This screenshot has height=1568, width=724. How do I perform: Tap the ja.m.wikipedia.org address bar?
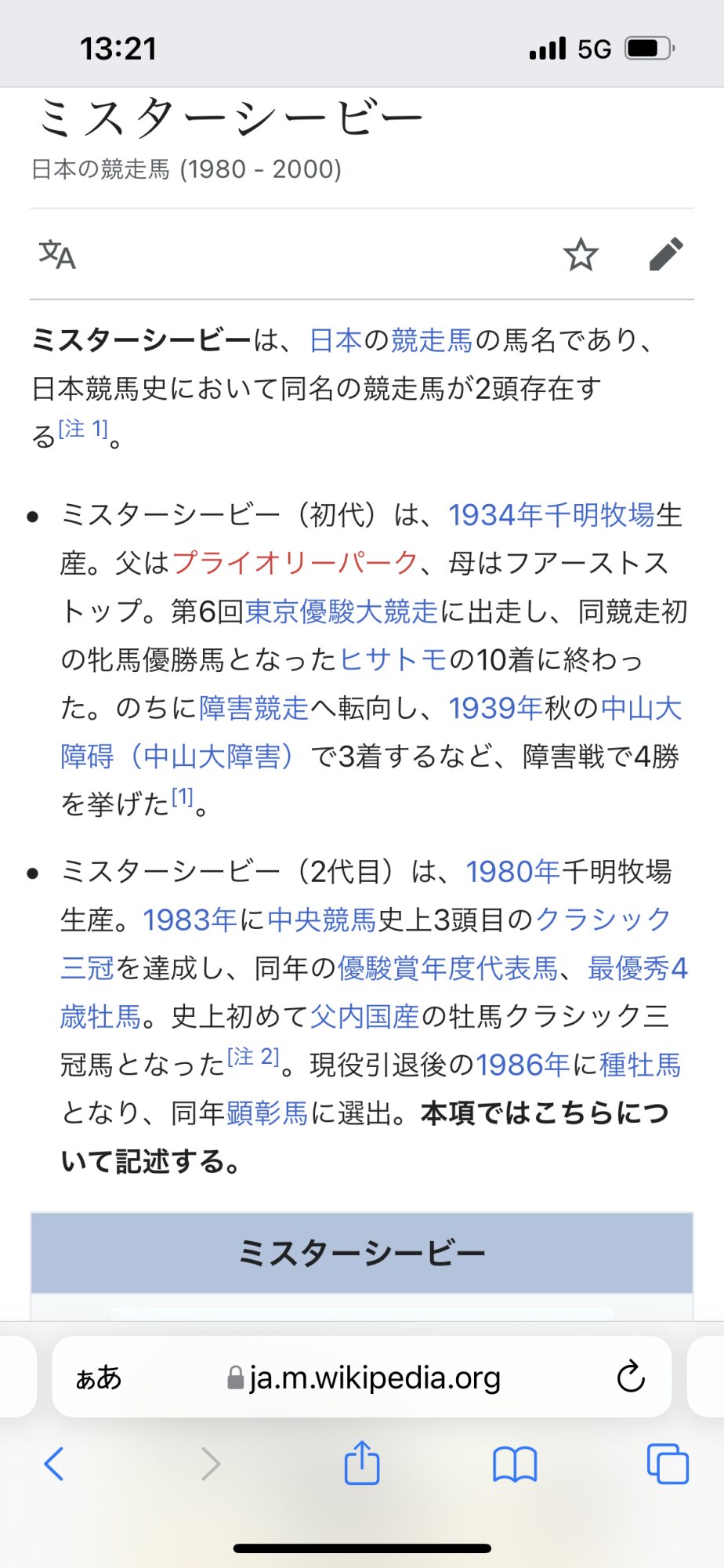(362, 1377)
